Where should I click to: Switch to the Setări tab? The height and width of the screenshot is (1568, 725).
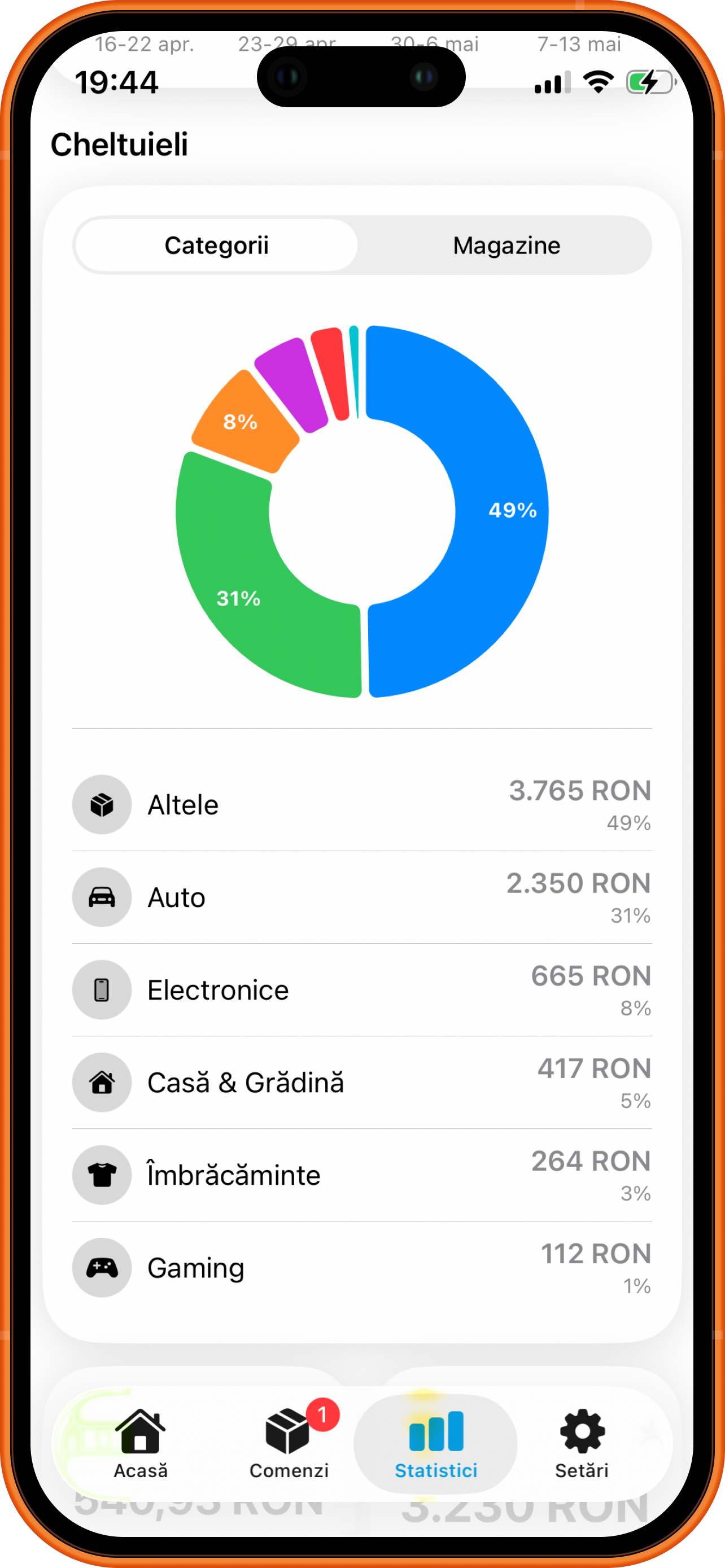(582, 1444)
